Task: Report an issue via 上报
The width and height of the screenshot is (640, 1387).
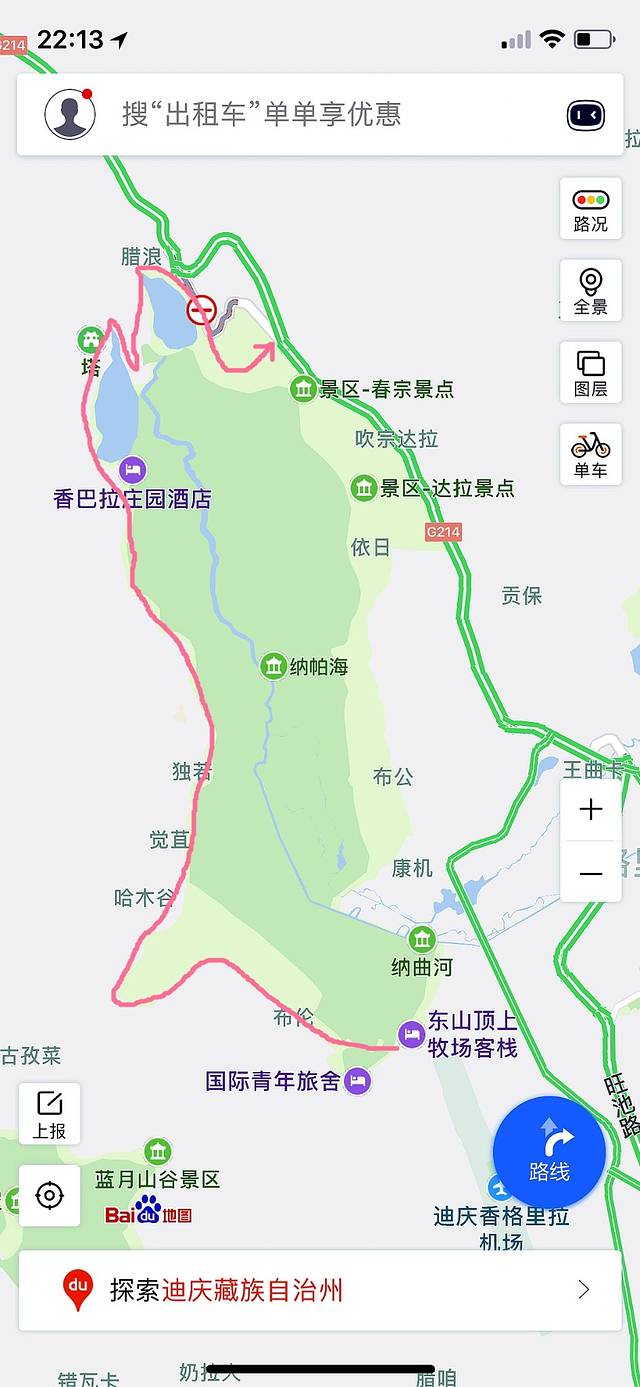Action: (49, 1114)
